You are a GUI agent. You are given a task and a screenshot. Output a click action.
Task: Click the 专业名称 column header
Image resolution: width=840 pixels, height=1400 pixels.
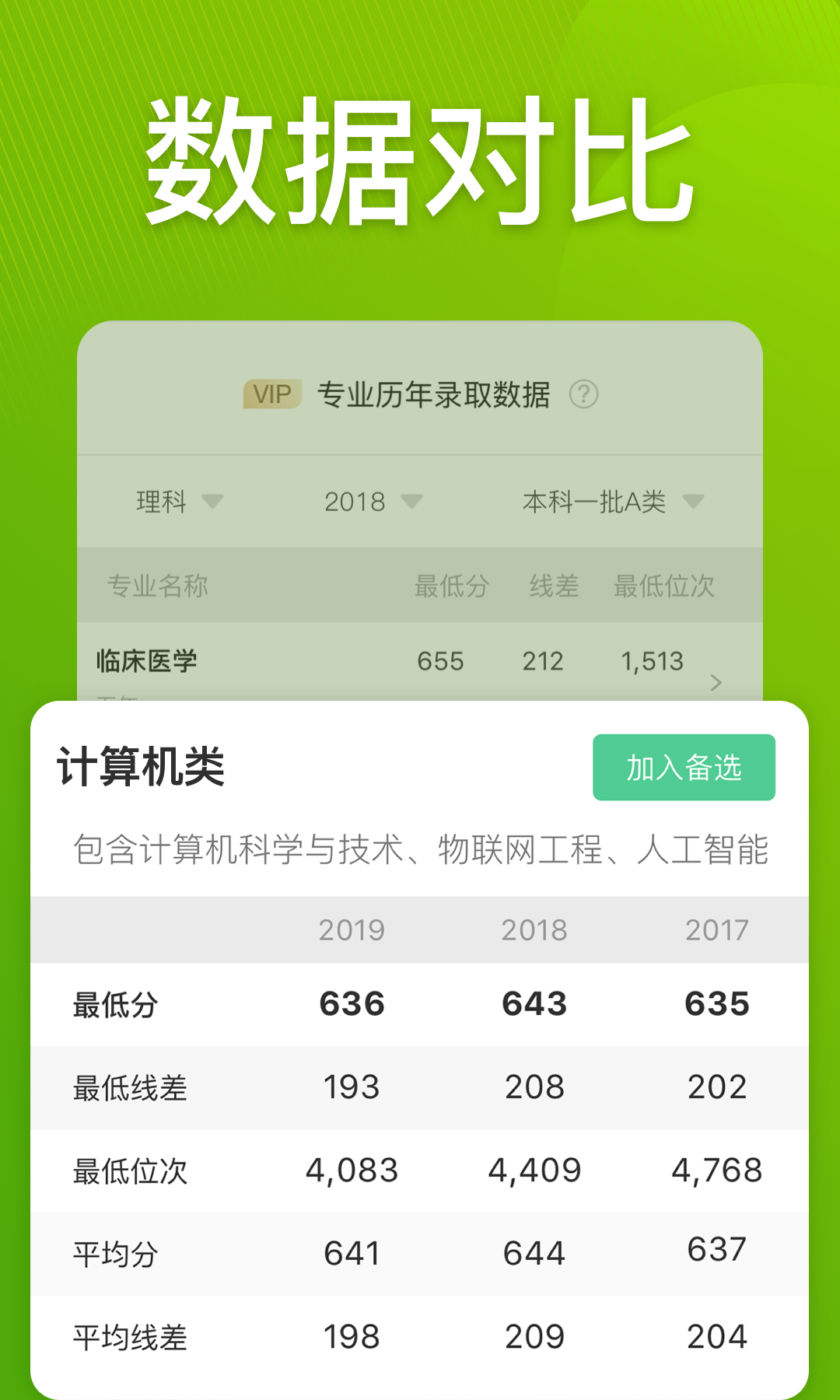click(158, 587)
